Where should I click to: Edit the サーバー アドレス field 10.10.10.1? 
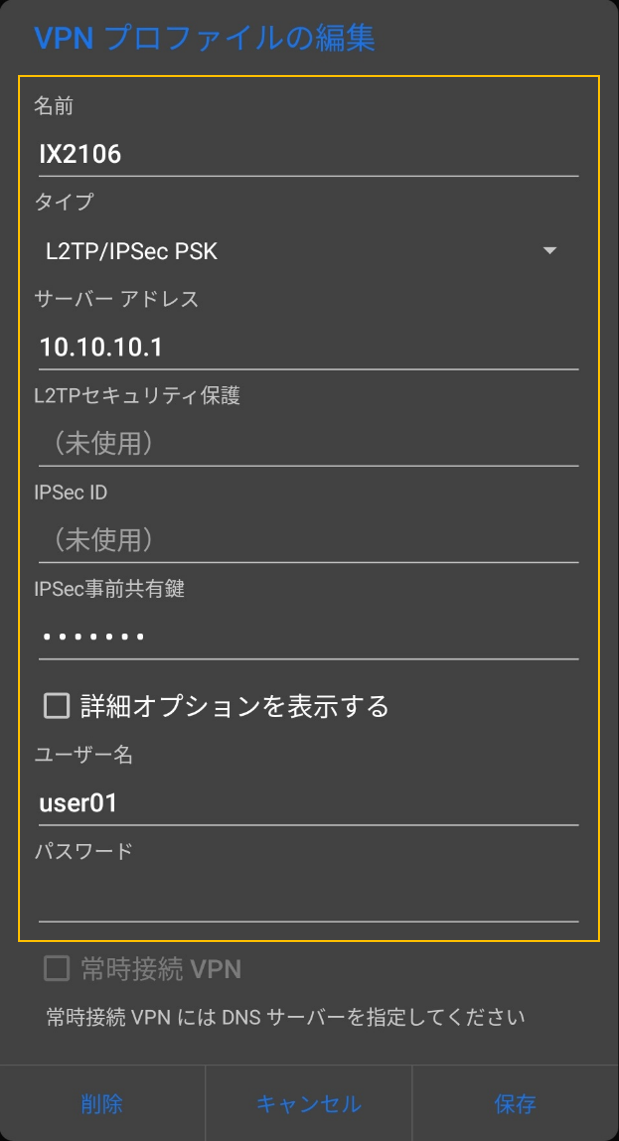[x=308, y=348]
